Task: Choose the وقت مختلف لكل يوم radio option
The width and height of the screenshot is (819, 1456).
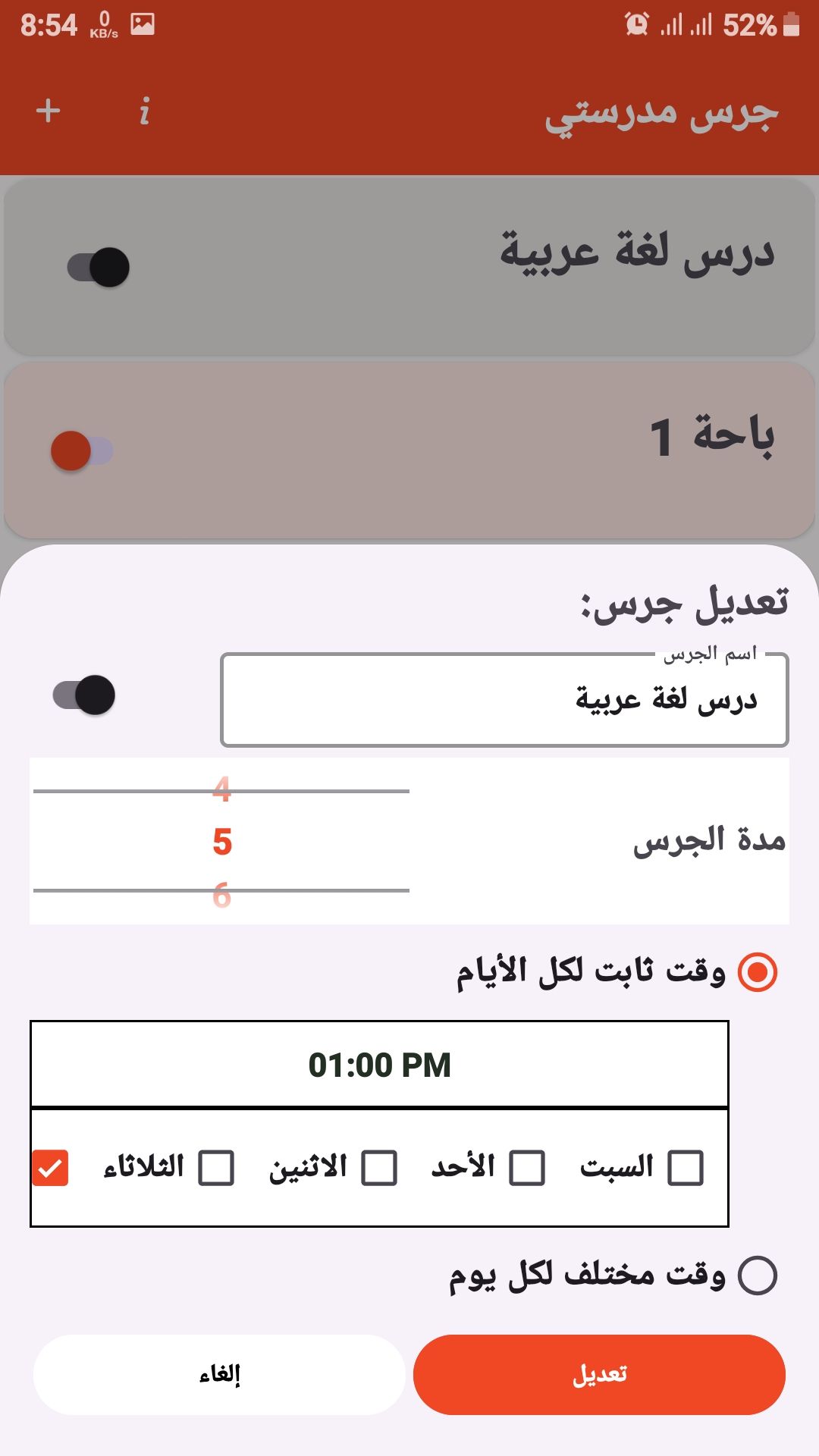Action: coord(758,1276)
